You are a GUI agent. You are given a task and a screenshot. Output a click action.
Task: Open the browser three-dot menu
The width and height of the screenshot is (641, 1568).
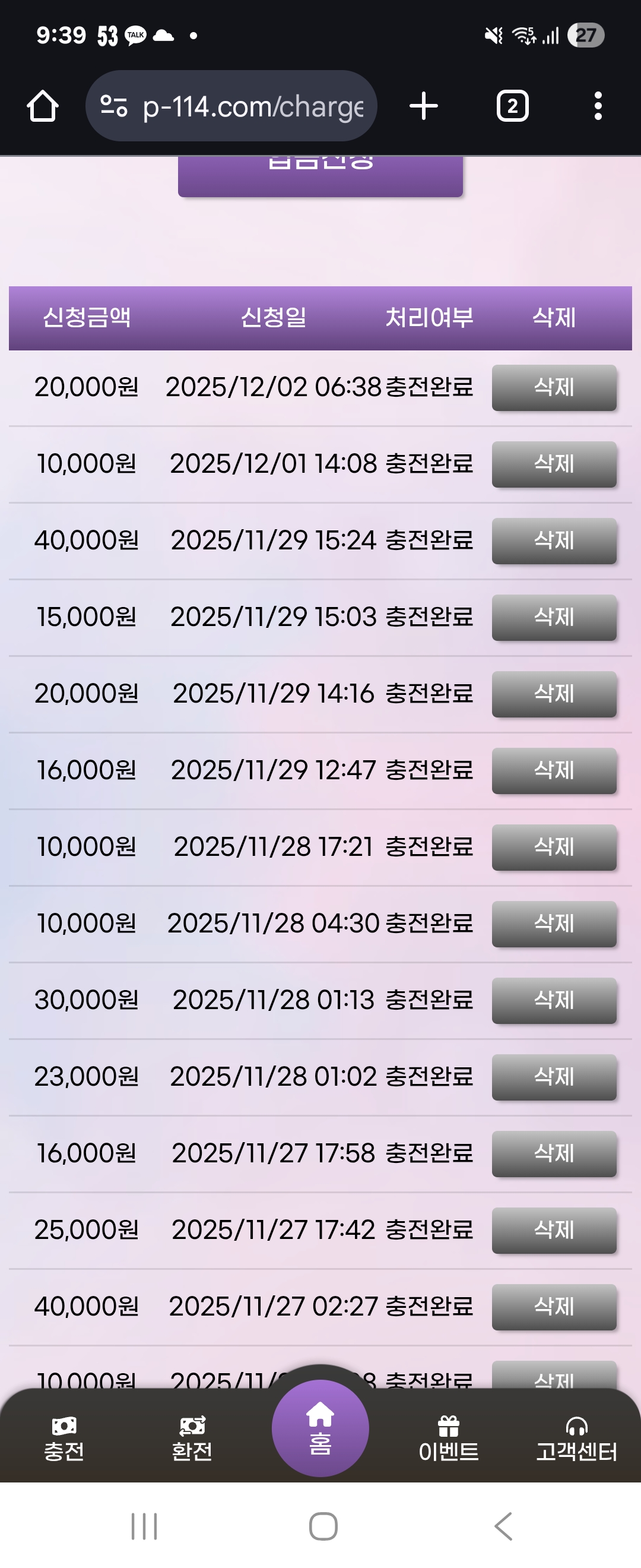pyautogui.click(x=598, y=105)
